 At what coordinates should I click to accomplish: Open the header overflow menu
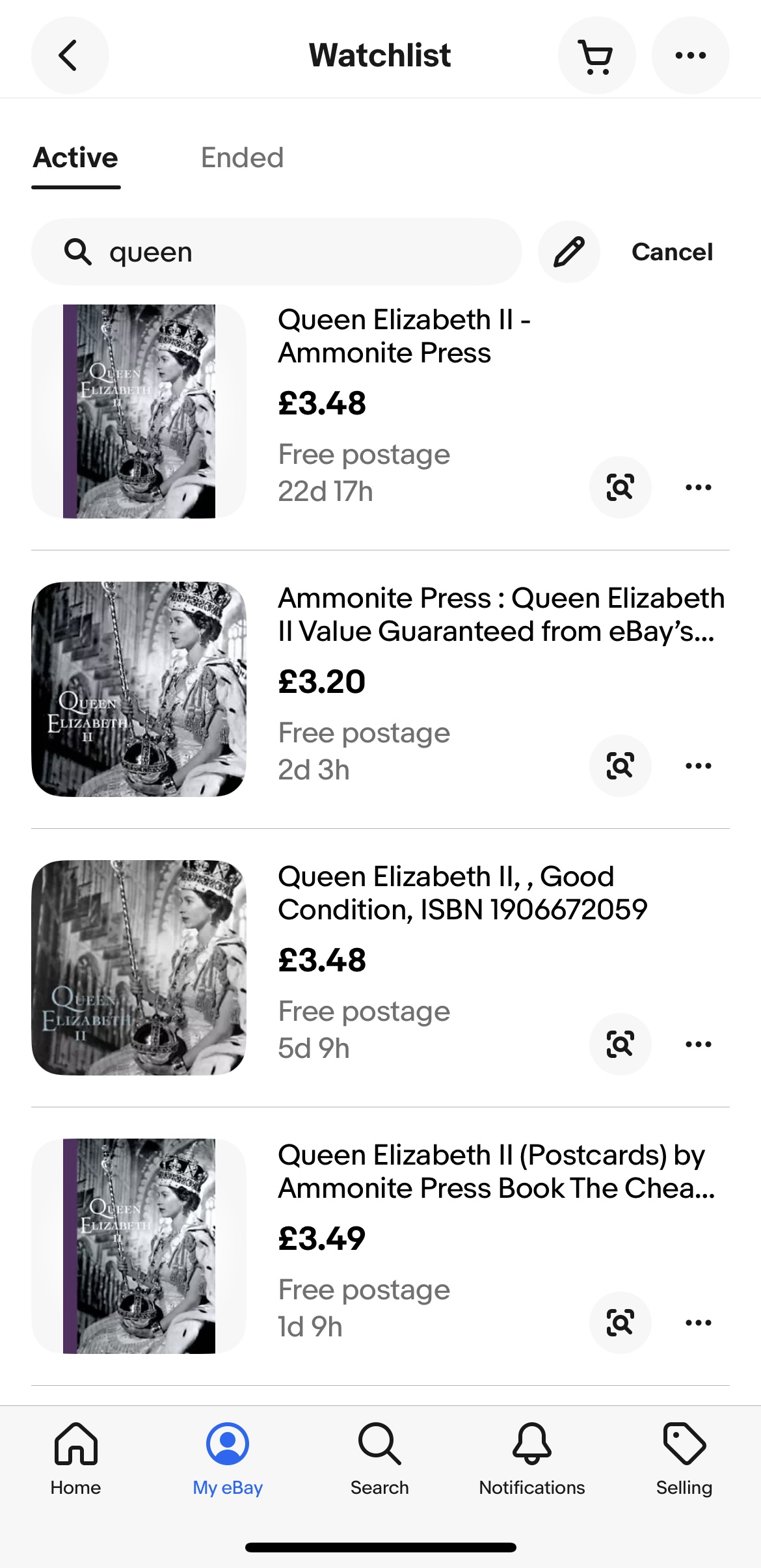pos(690,55)
